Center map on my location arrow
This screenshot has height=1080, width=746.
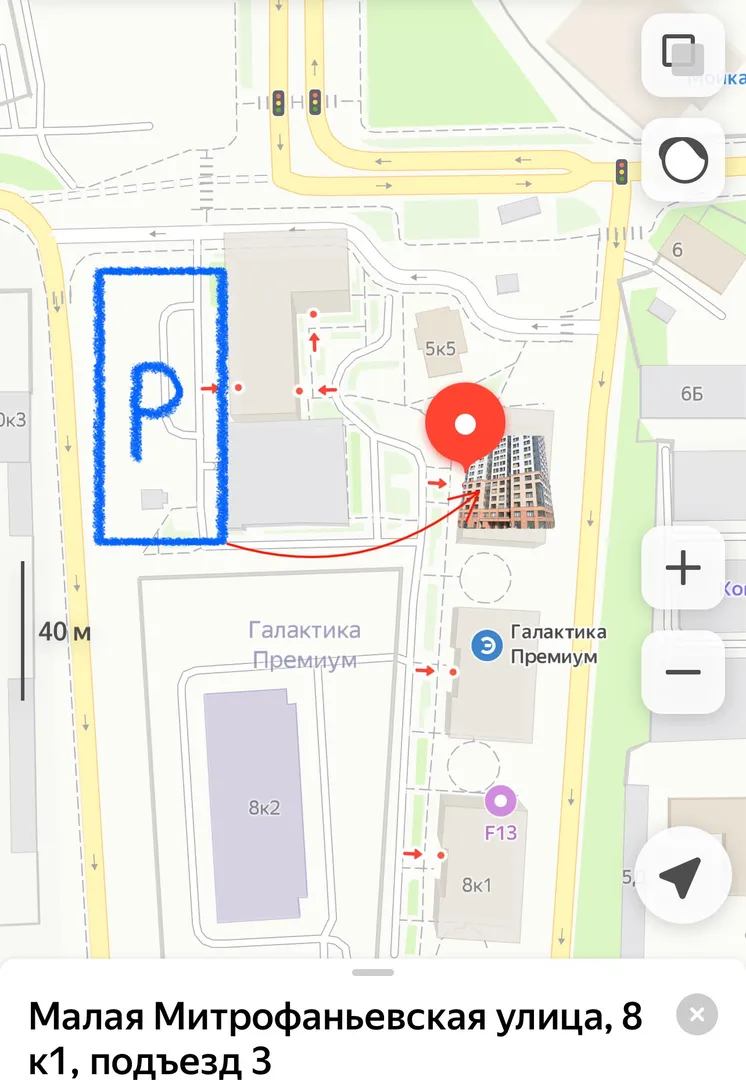coord(681,876)
